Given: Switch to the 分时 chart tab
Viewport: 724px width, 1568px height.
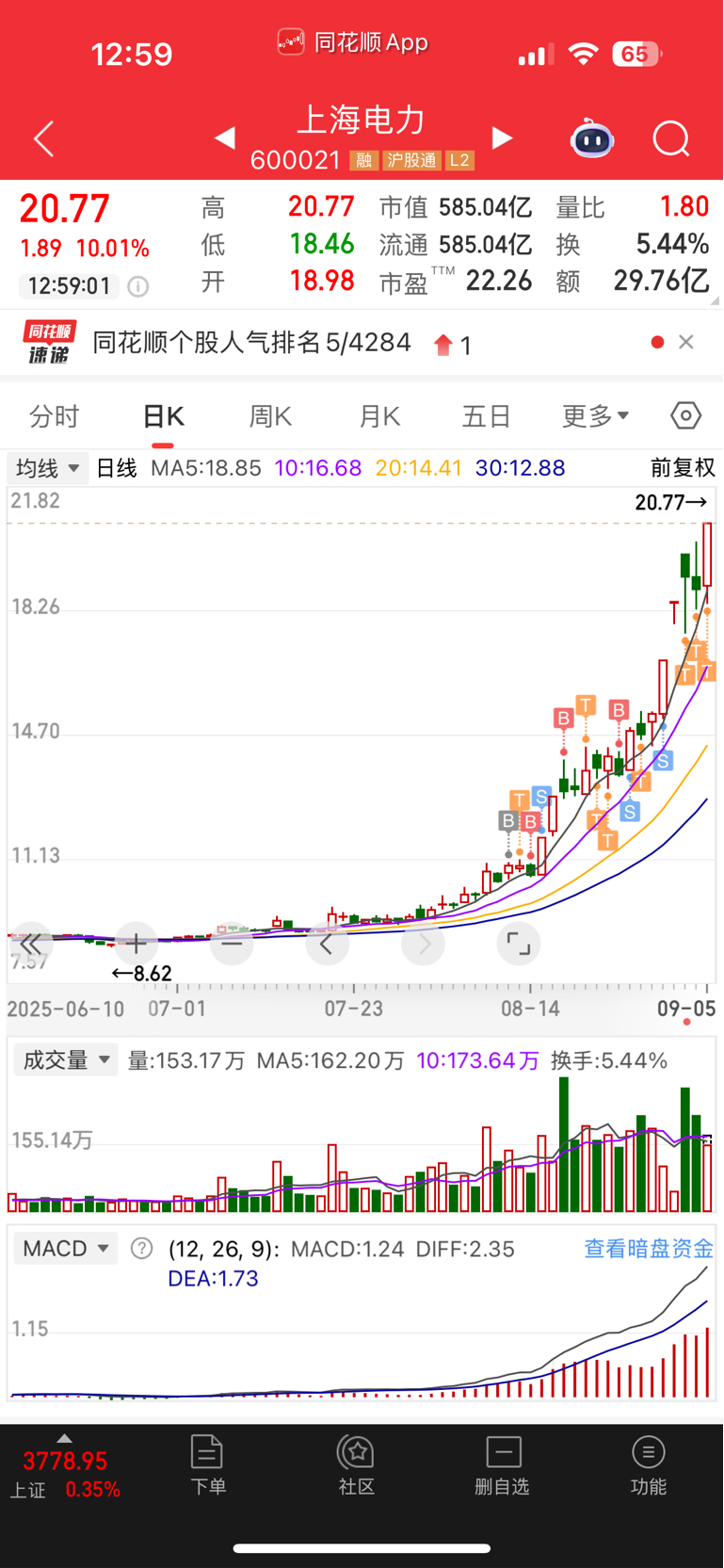Looking at the screenshot, I should pos(55,416).
